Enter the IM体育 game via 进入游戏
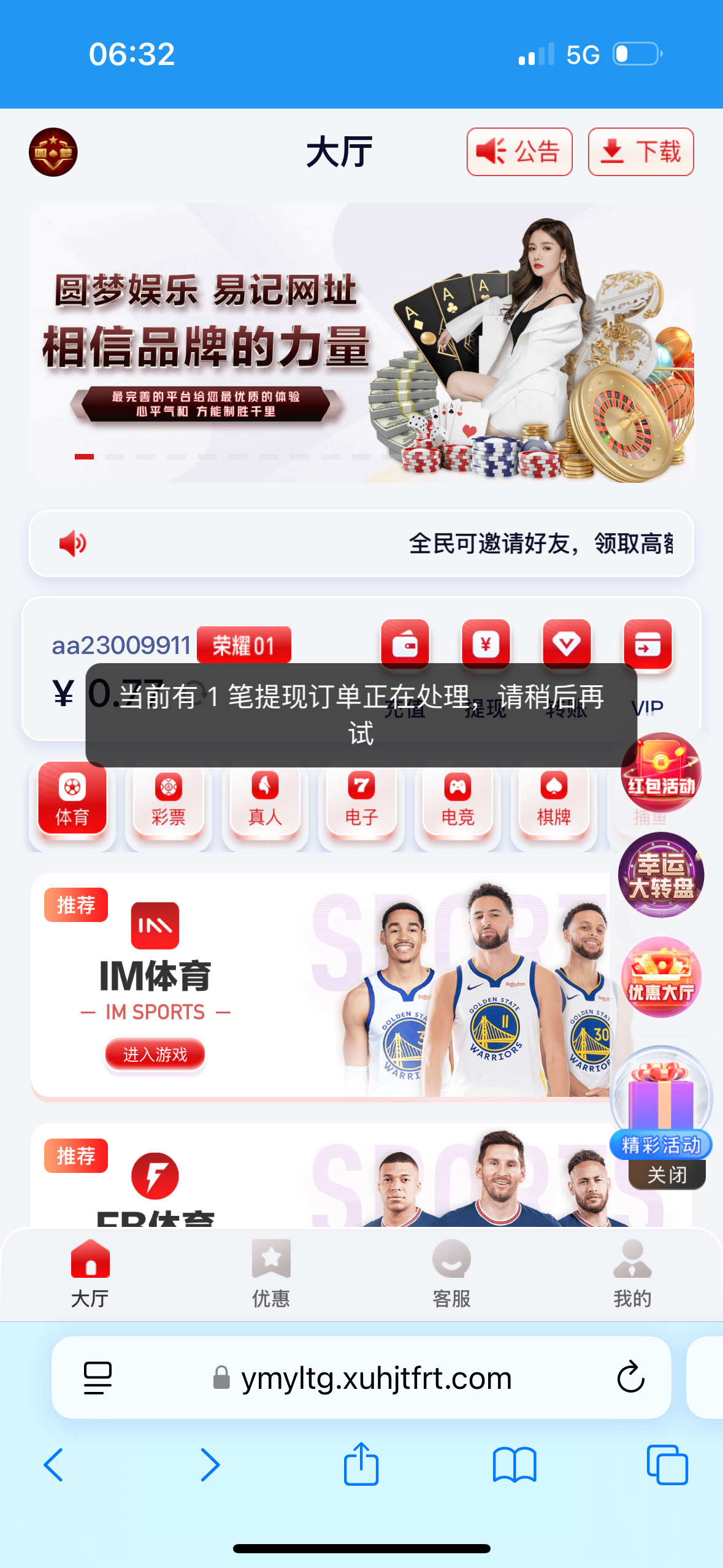 [x=155, y=1054]
